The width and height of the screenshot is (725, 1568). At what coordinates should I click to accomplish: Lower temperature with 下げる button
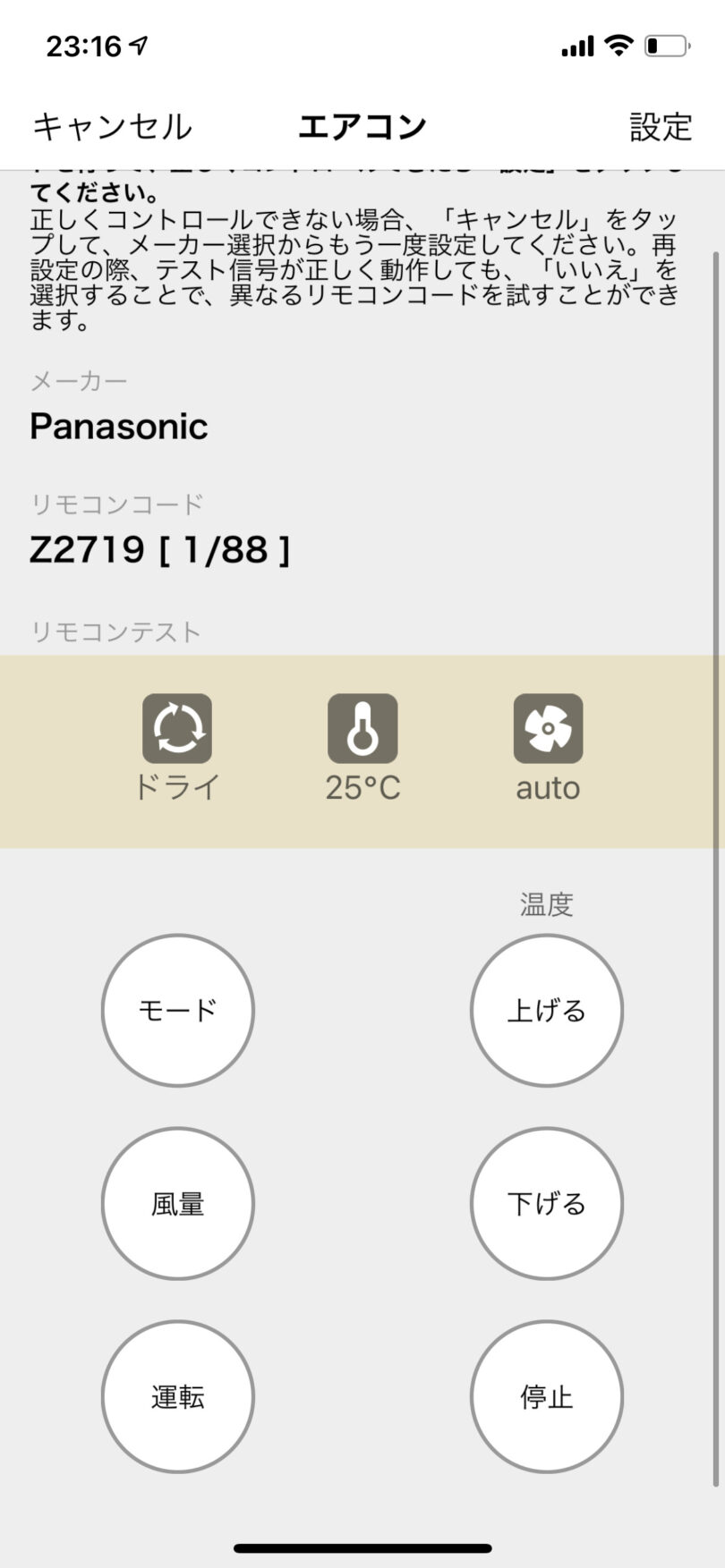click(546, 1204)
